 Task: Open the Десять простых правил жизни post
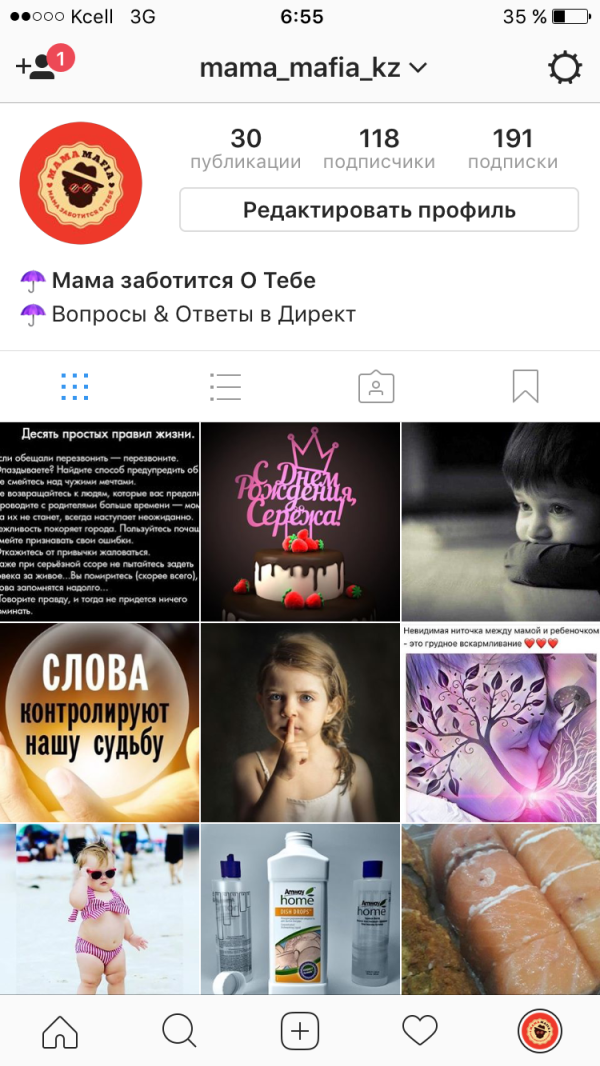coord(99,521)
